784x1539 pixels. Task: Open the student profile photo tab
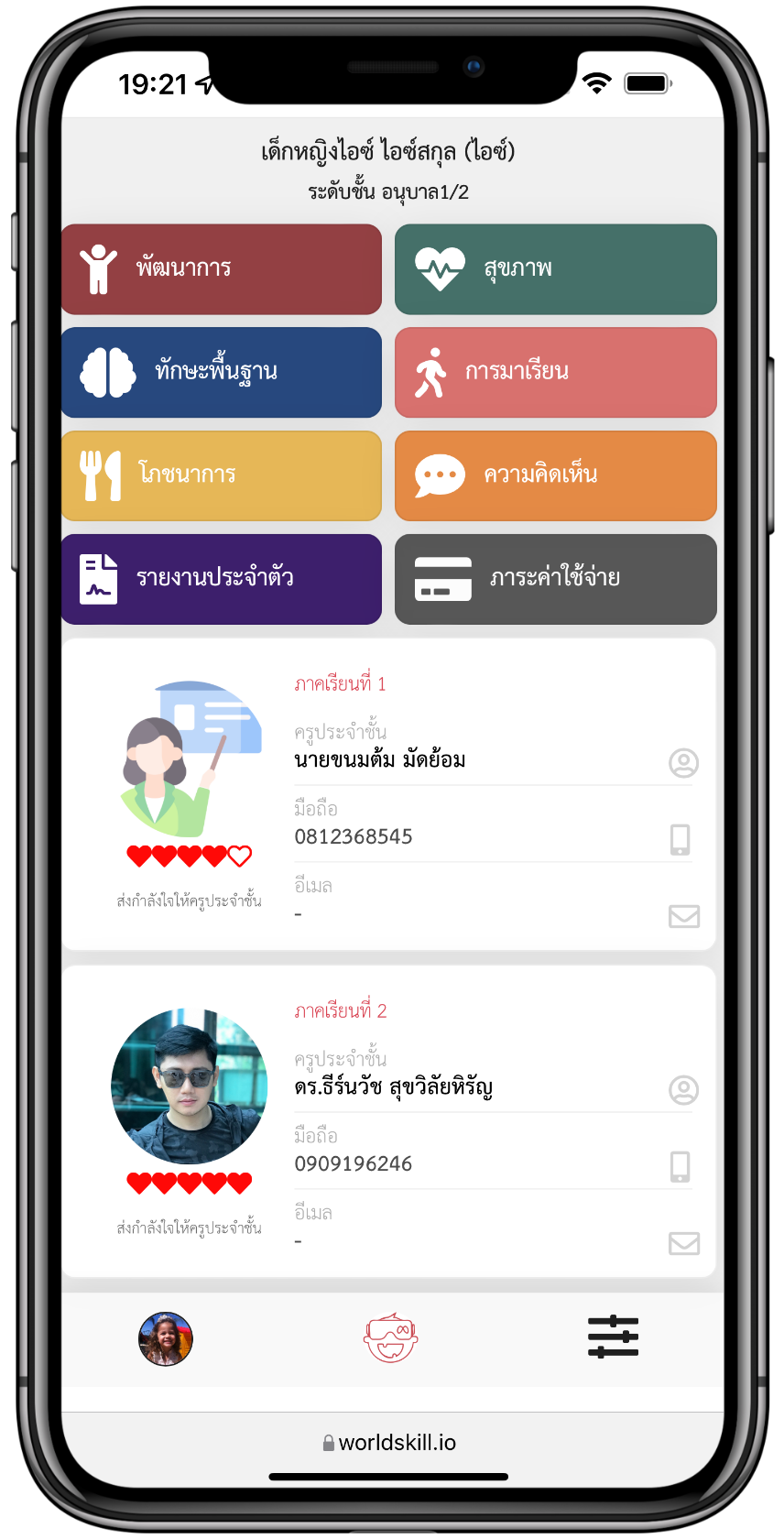point(166,1338)
